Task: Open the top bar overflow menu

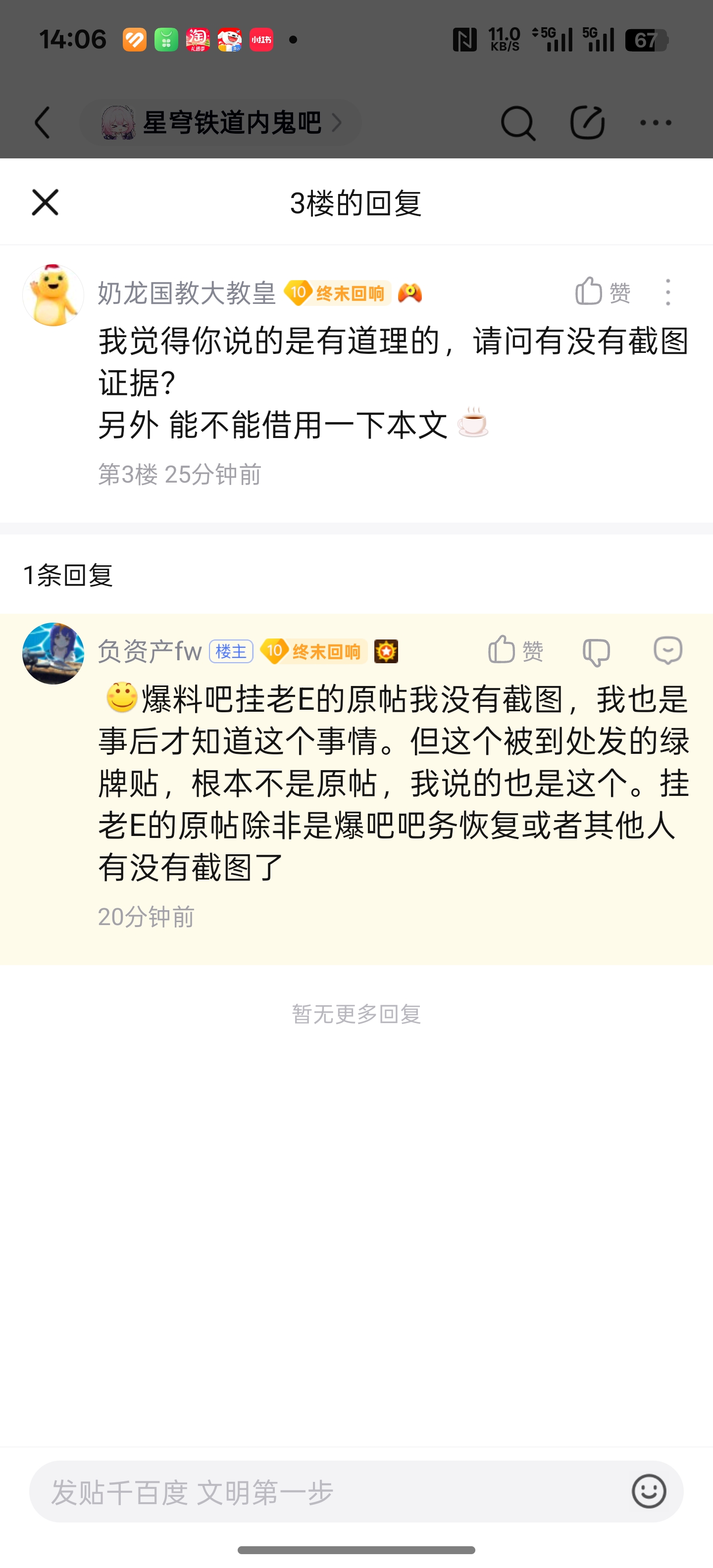Action: [x=656, y=123]
